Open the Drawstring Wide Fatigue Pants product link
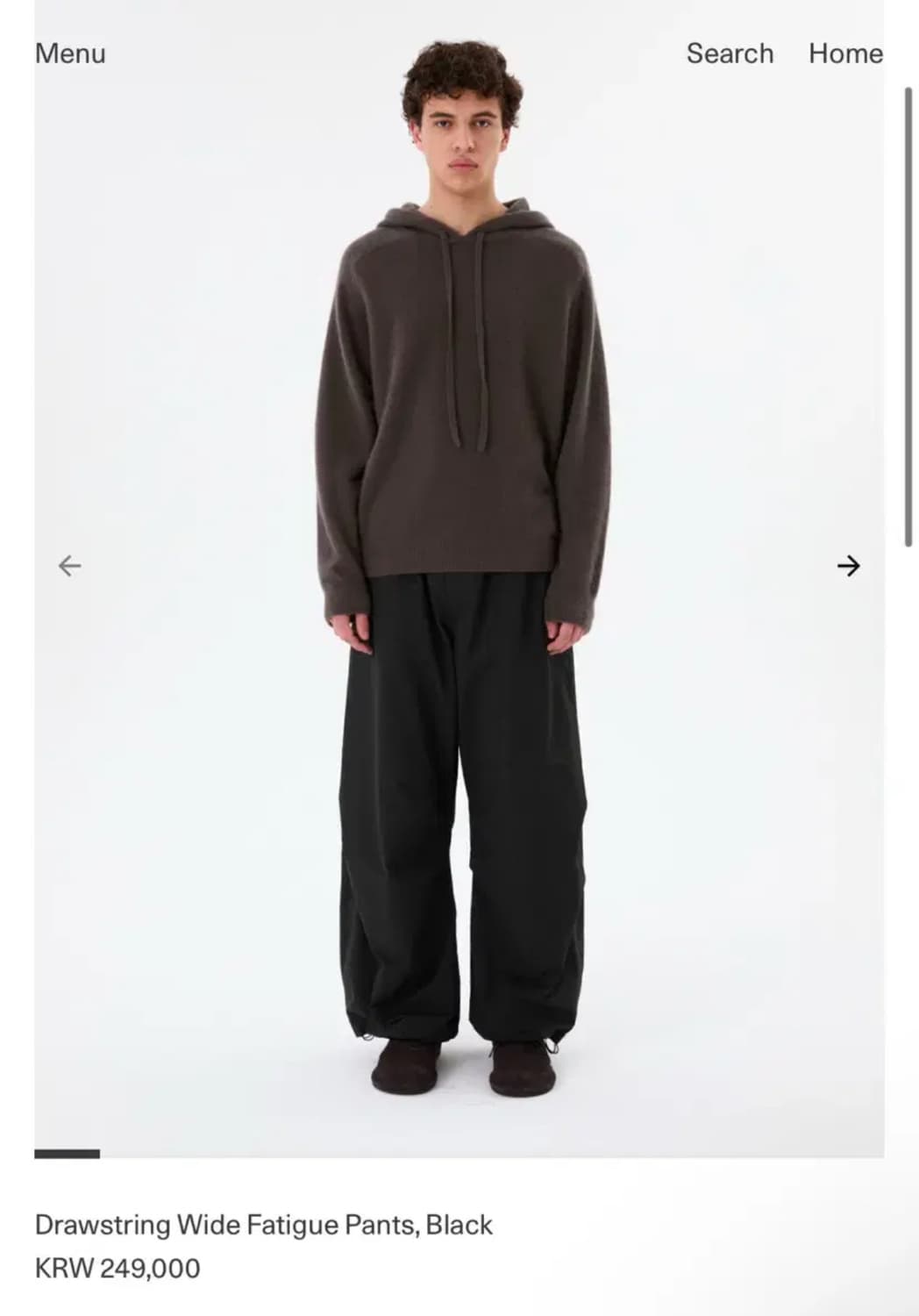This screenshot has width=919, height=1316. pyautogui.click(x=262, y=1225)
